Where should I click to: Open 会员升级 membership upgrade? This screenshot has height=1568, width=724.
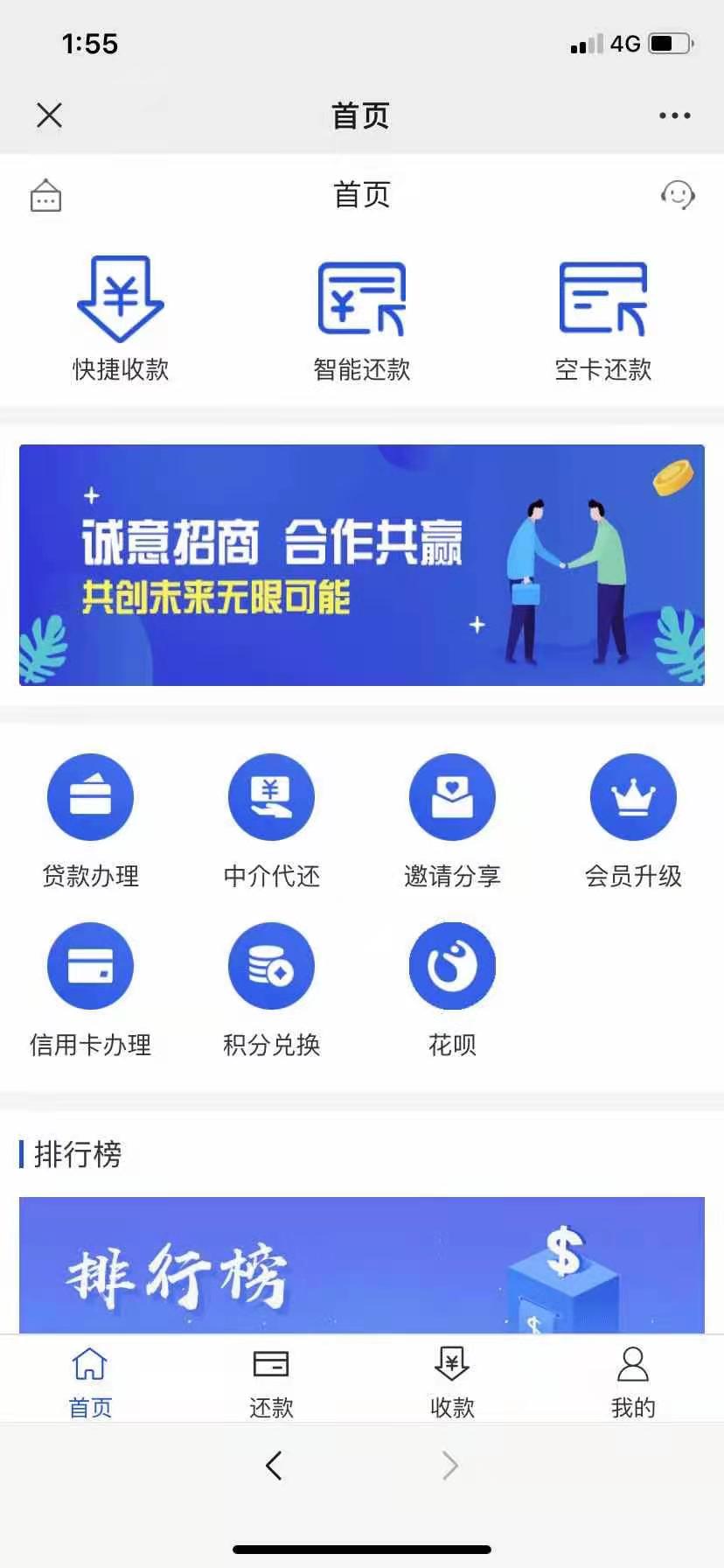point(633,820)
